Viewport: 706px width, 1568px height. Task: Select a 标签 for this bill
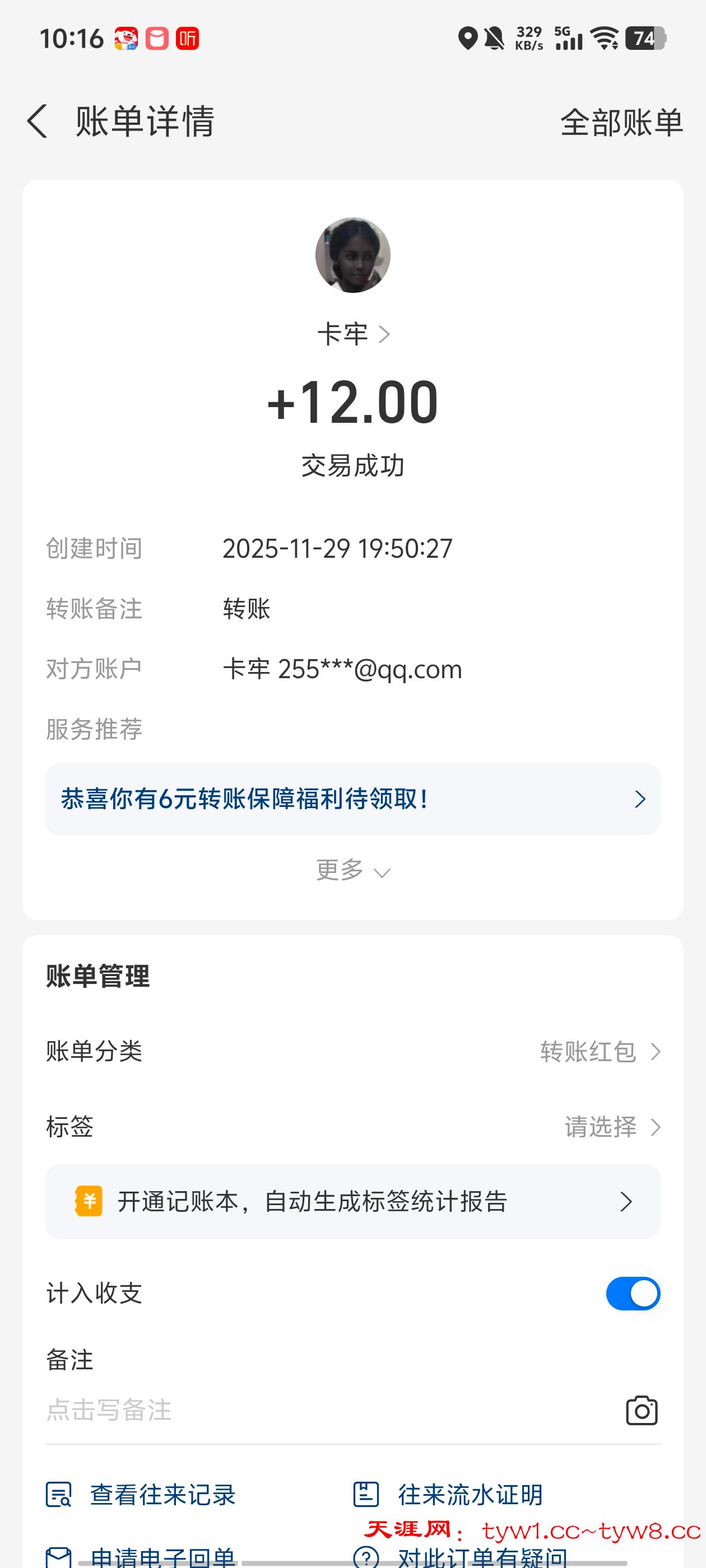point(611,1127)
